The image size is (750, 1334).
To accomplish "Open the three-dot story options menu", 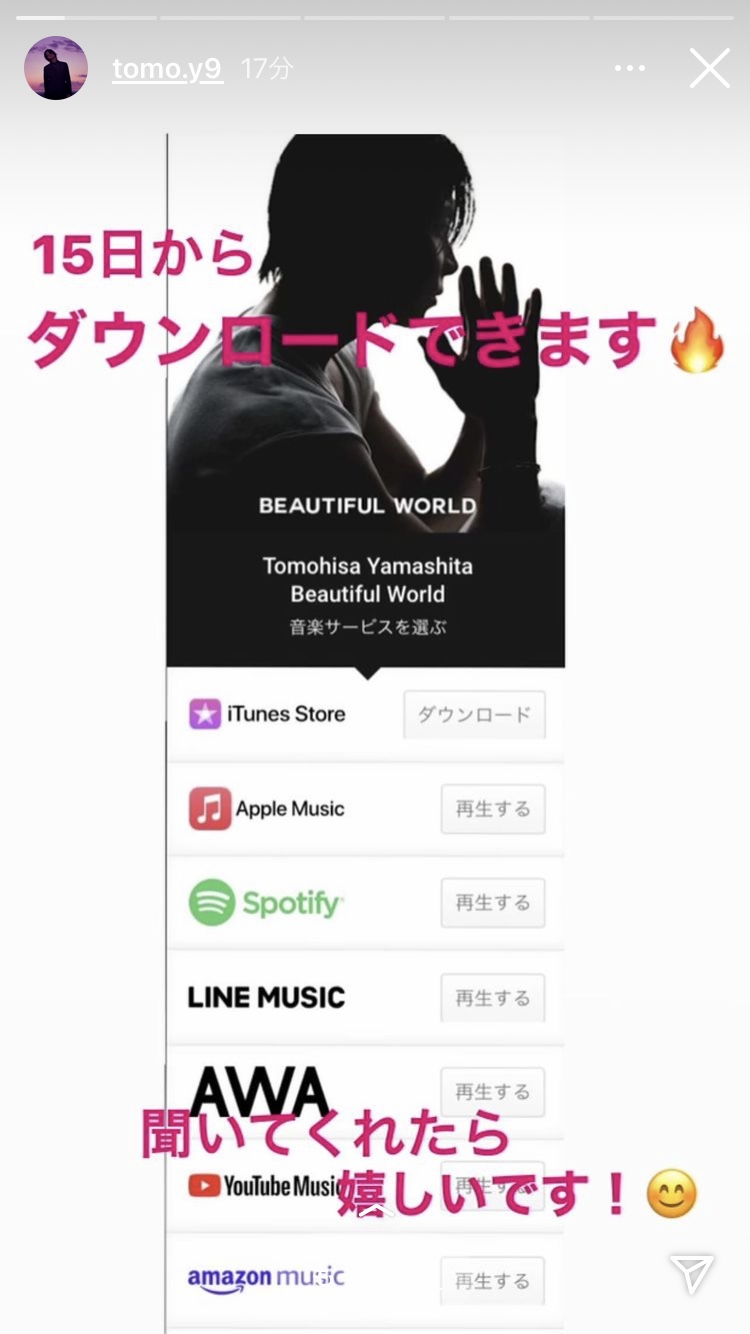I will (630, 68).
